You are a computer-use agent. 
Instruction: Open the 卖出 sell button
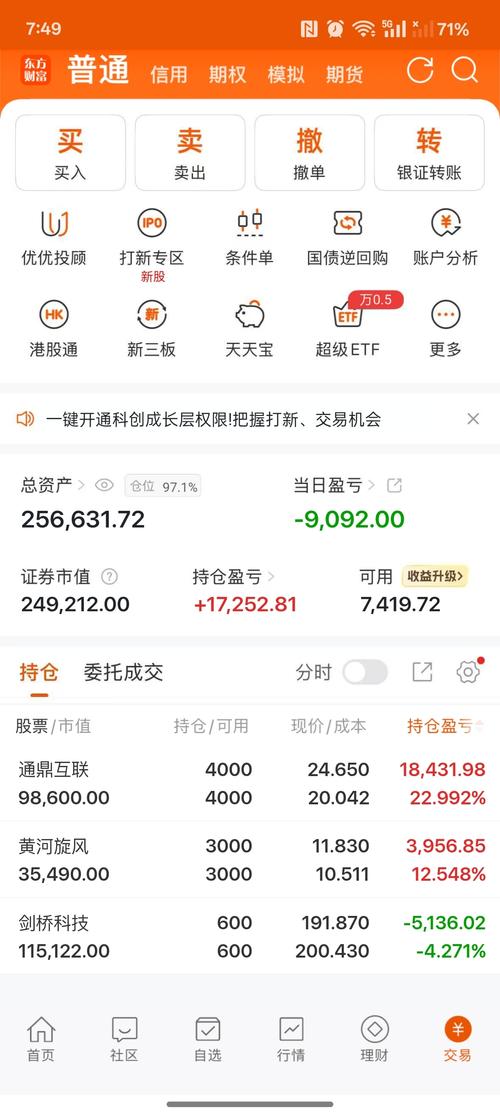point(190,153)
